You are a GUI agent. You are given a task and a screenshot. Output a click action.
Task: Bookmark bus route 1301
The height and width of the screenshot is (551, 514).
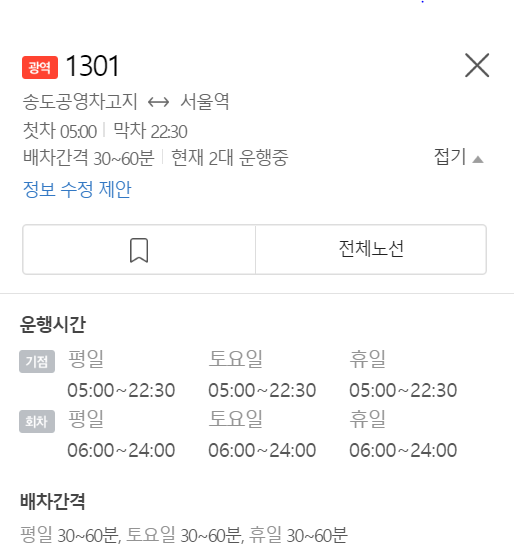[139, 249]
